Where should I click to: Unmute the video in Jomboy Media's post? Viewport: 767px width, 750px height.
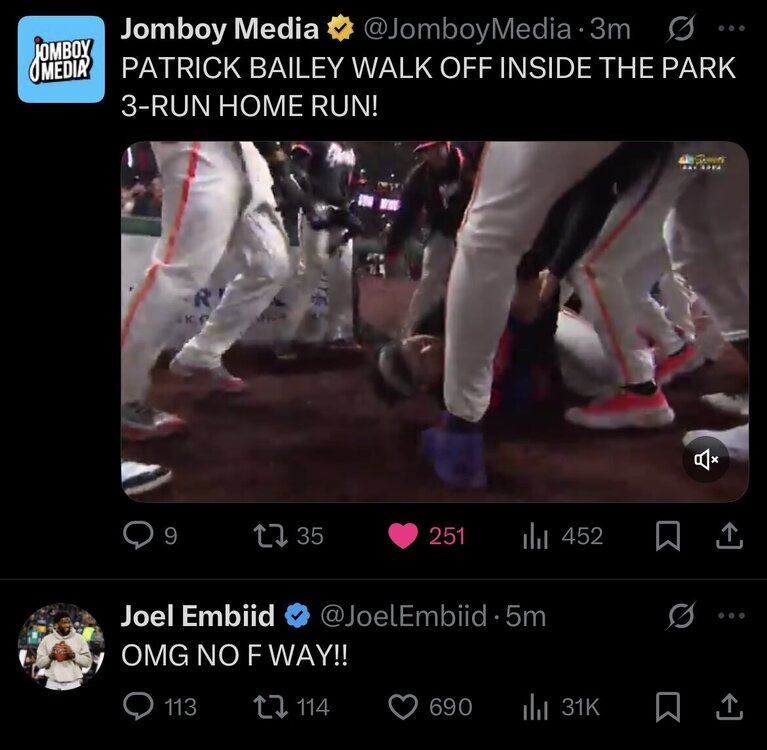pos(706,459)
